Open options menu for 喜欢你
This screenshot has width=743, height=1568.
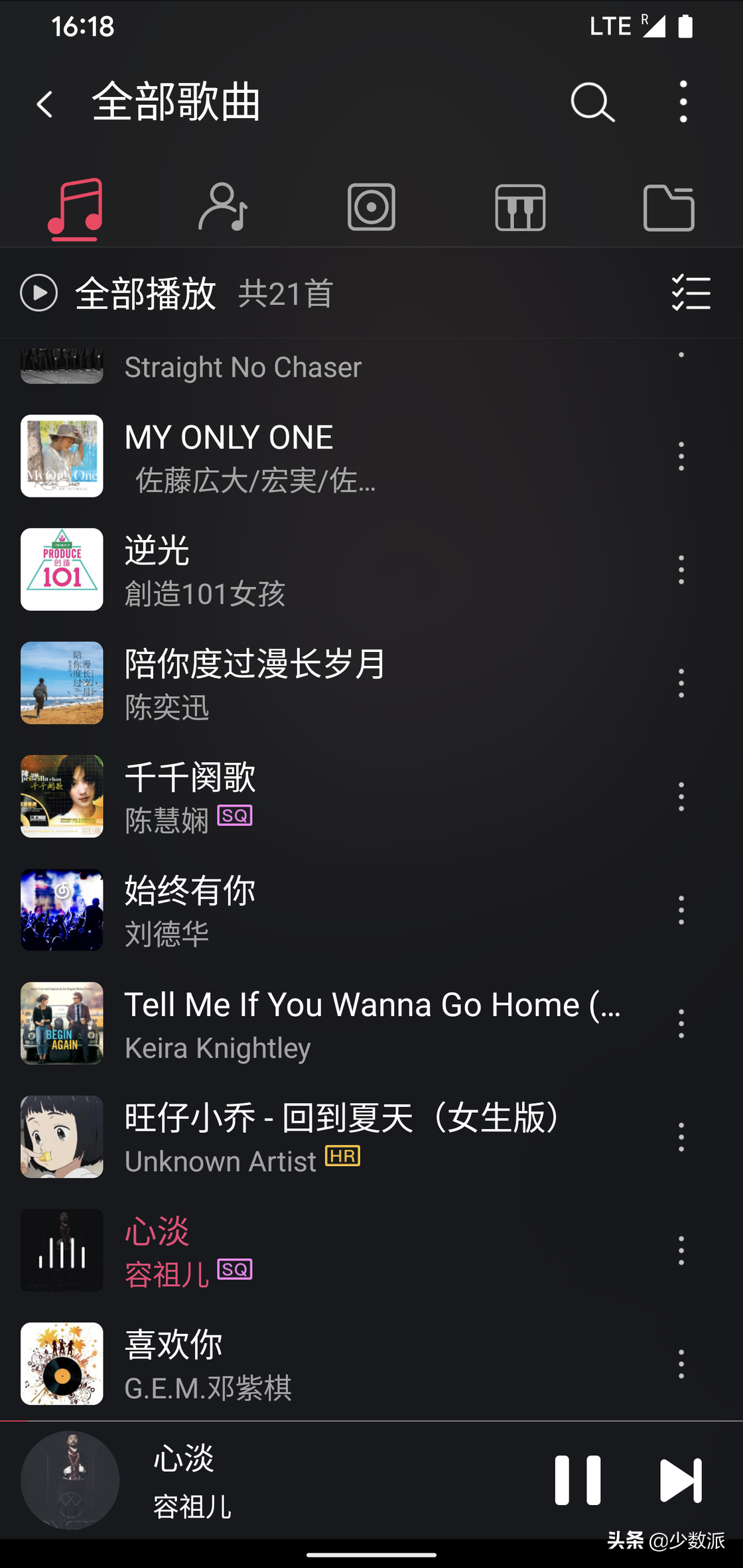pos(681,1364)
